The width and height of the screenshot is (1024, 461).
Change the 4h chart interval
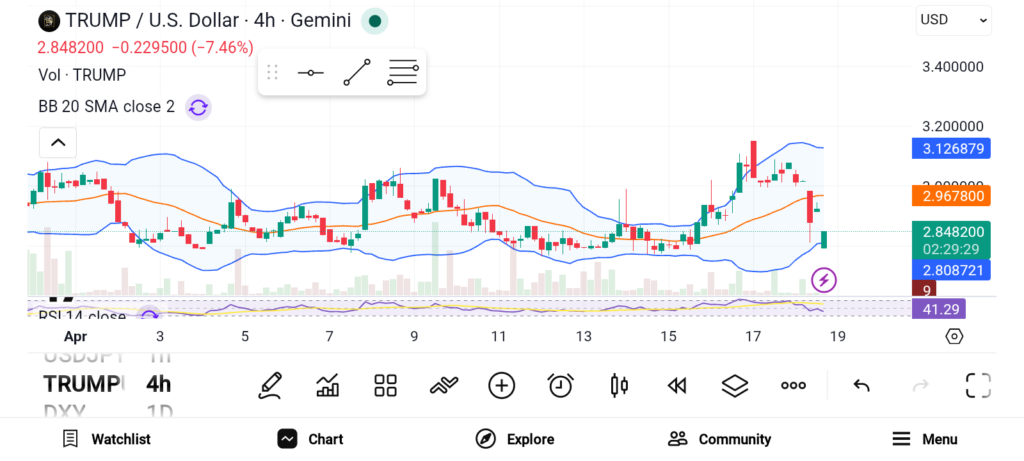(158, 384)
